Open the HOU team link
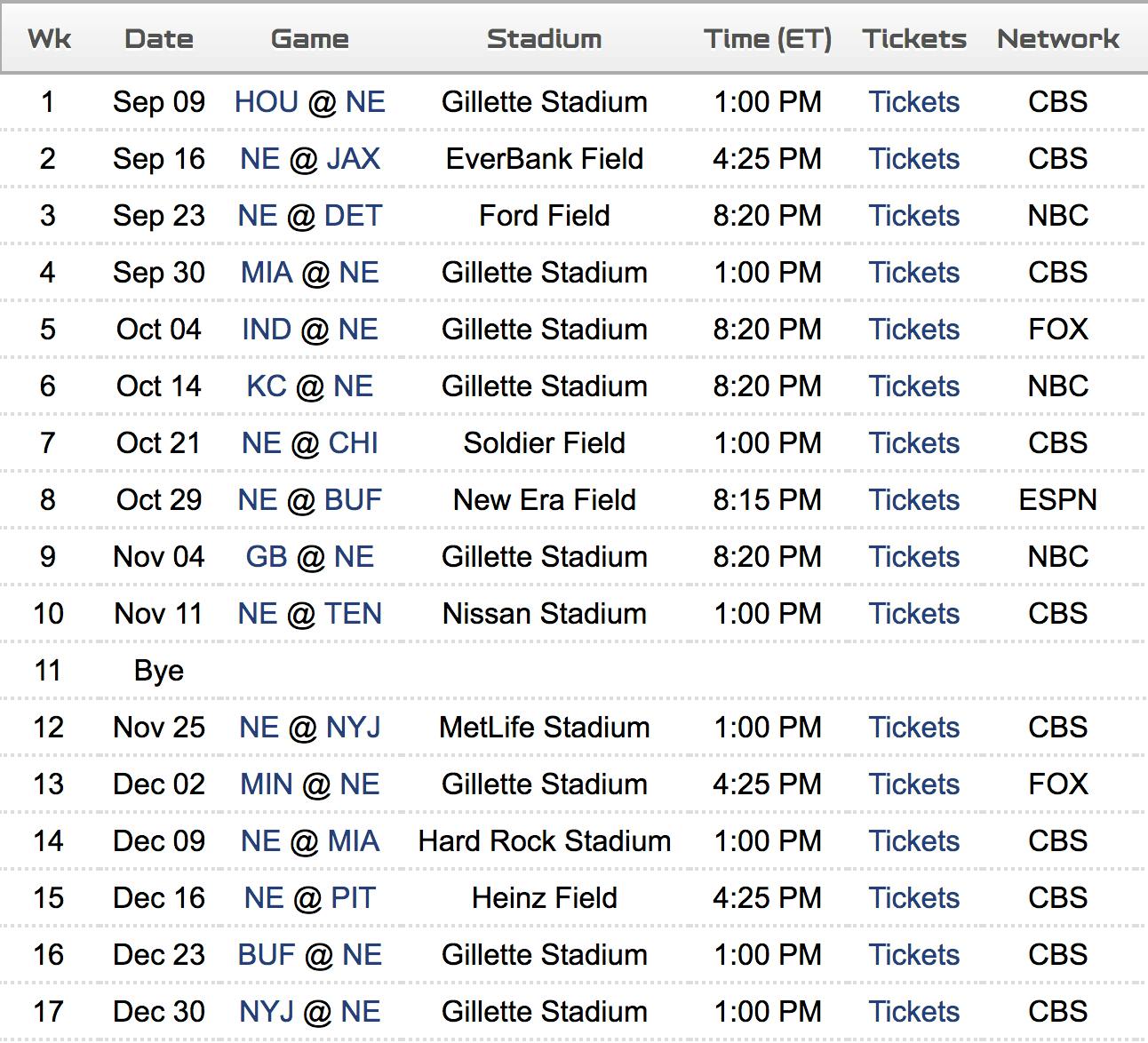1148x1043 pixels. pos(266,102)
